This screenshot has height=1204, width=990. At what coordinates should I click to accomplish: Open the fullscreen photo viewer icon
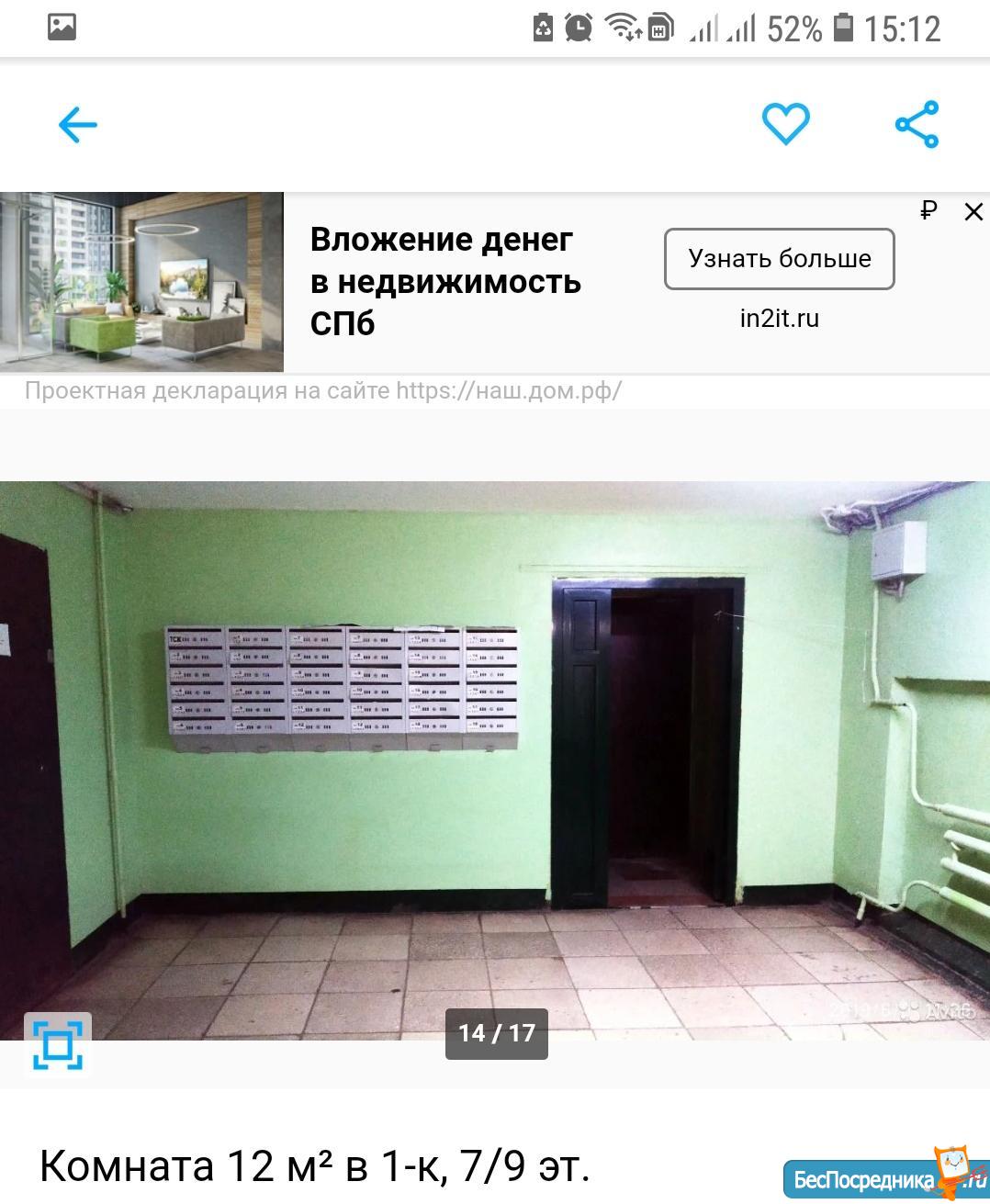point(57,1045)
